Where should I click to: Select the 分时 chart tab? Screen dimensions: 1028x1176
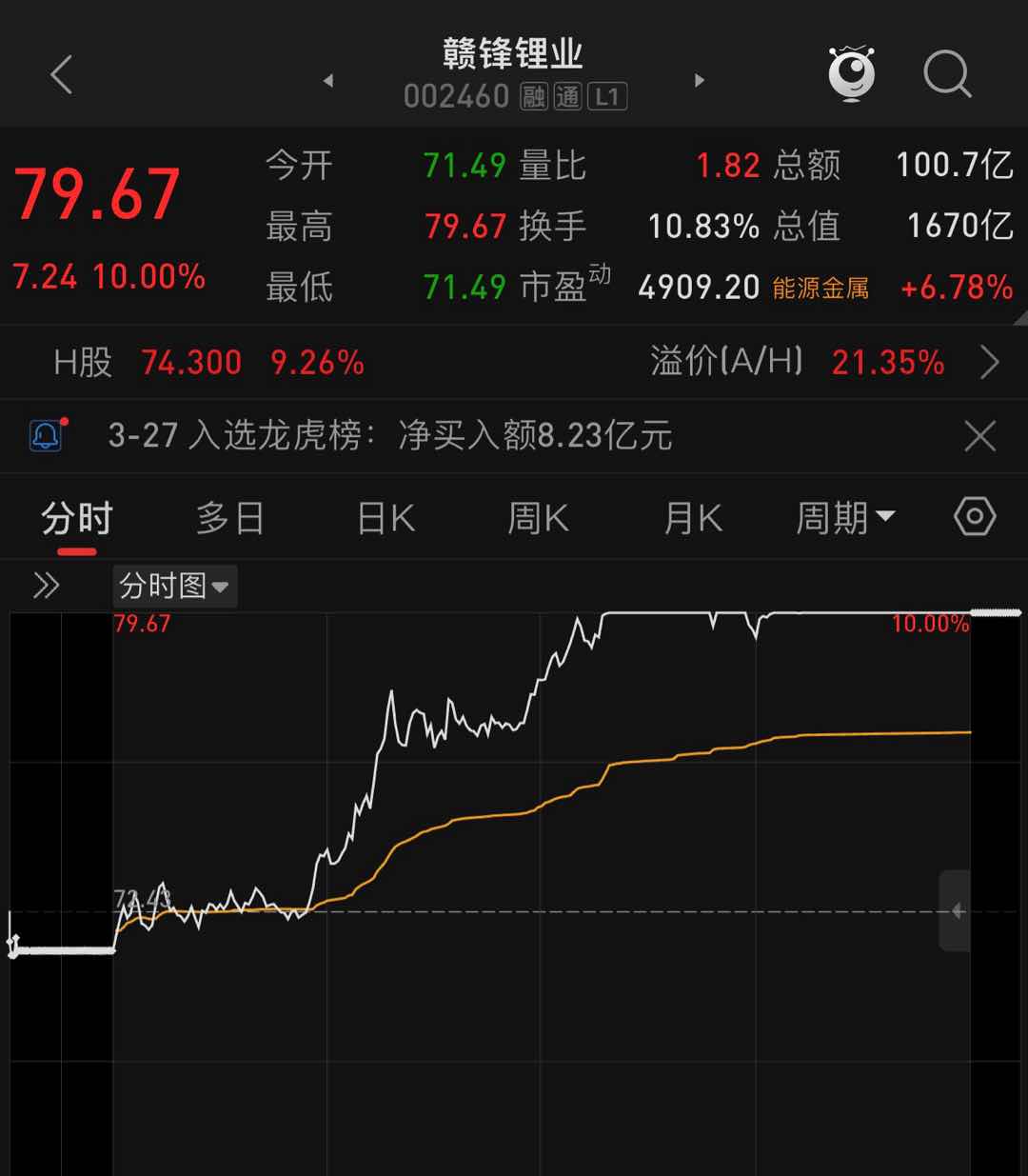pos(77,519)
